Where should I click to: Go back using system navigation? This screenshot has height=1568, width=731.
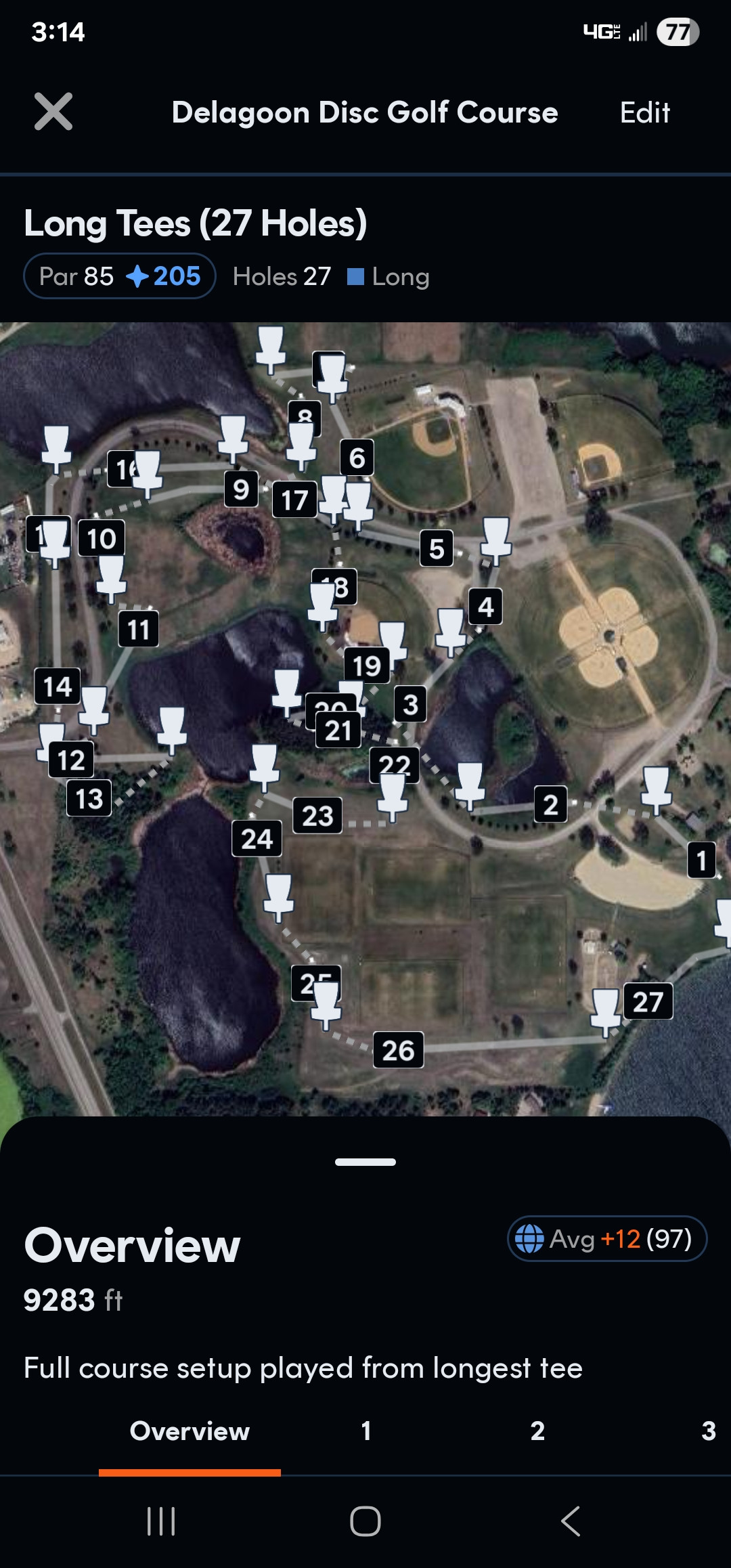[x=570, y=1521]
